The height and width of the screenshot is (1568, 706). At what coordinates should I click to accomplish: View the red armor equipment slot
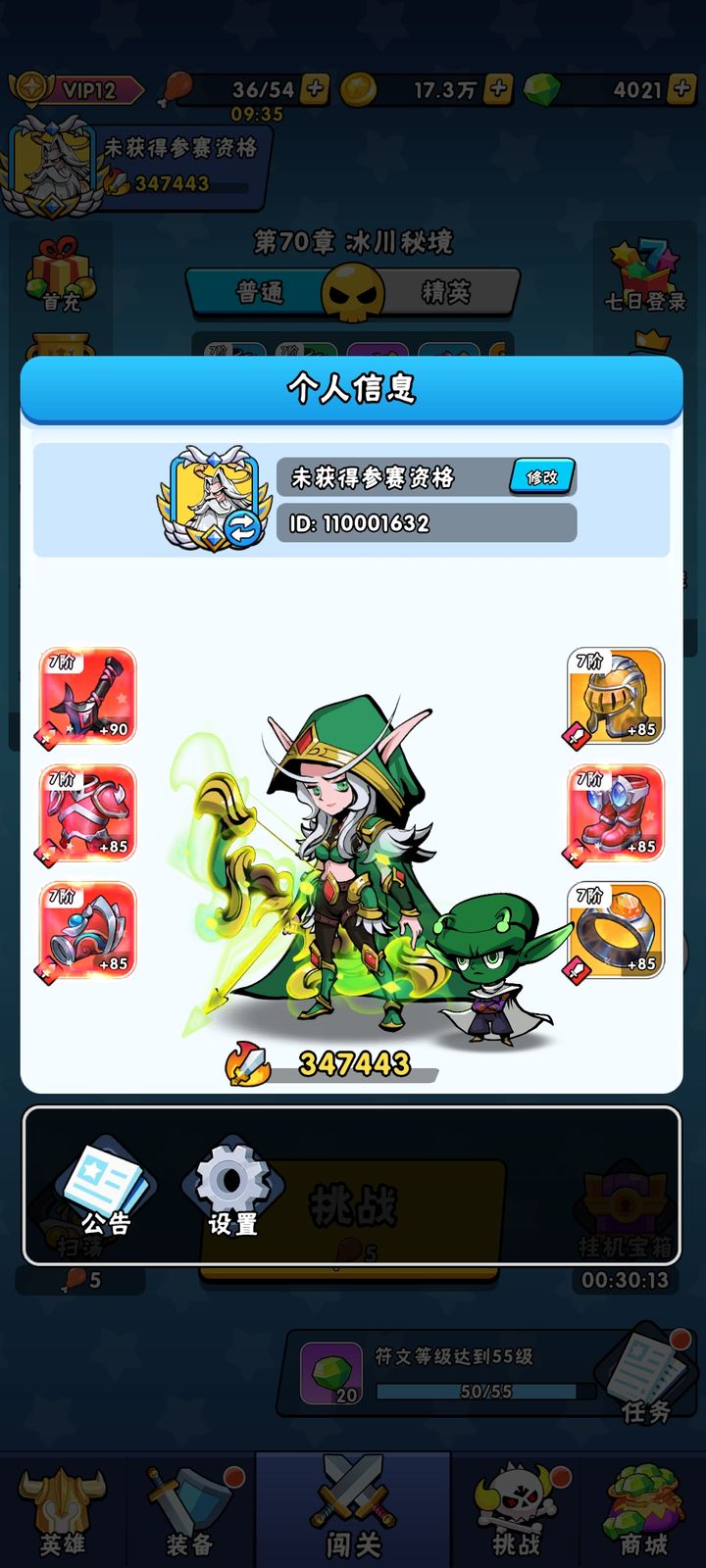(x=88, y=813)
